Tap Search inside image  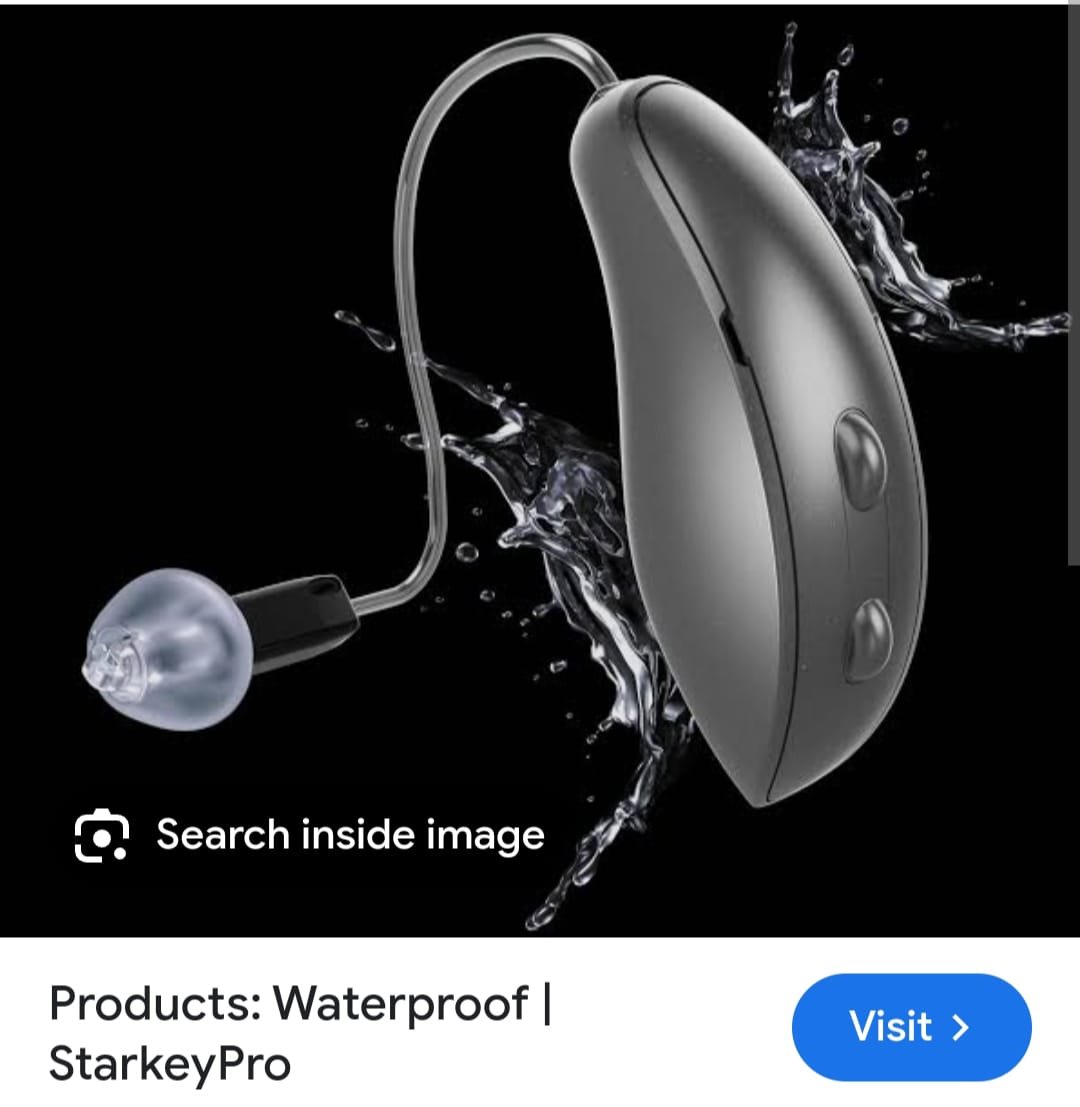(x=310, y=835)
